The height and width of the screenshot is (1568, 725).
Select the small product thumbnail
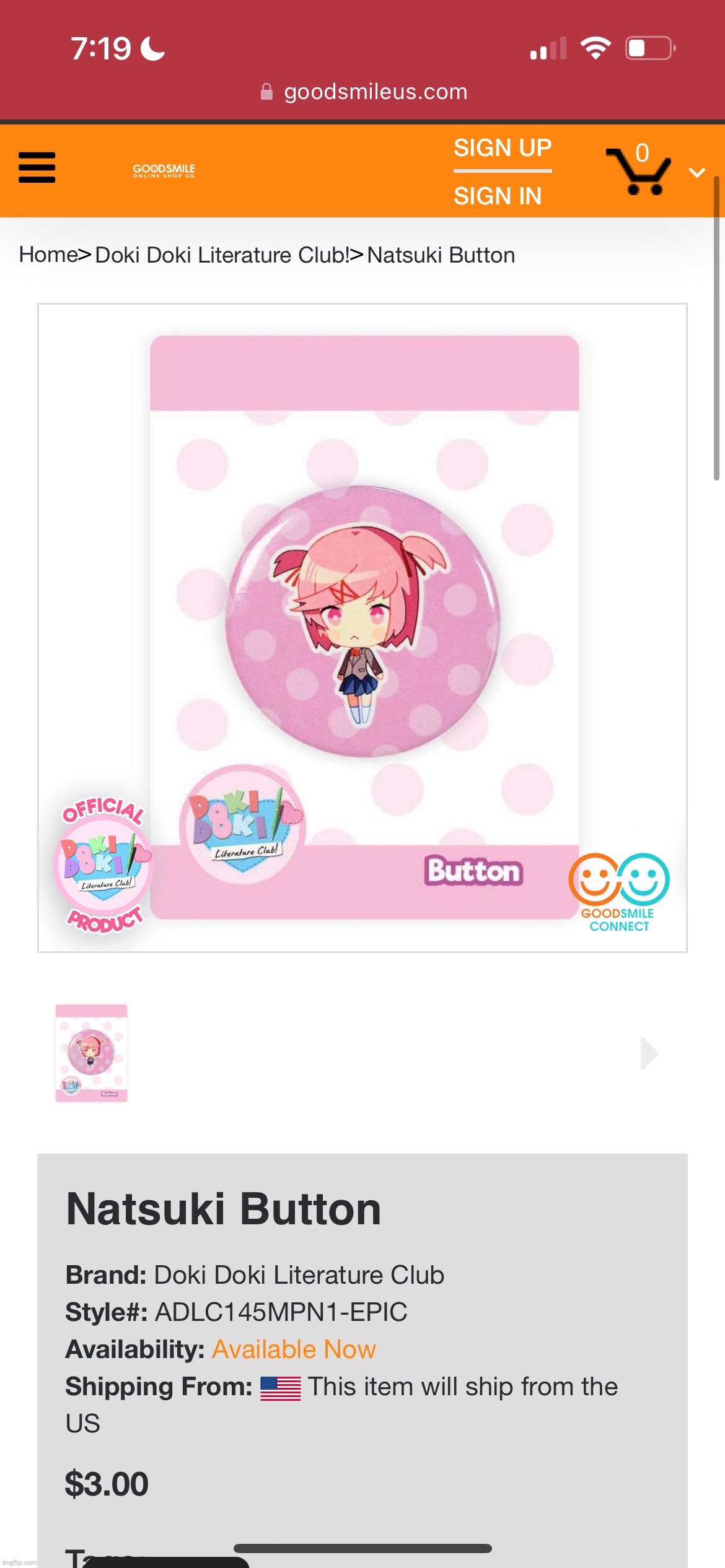point(92,1053)
